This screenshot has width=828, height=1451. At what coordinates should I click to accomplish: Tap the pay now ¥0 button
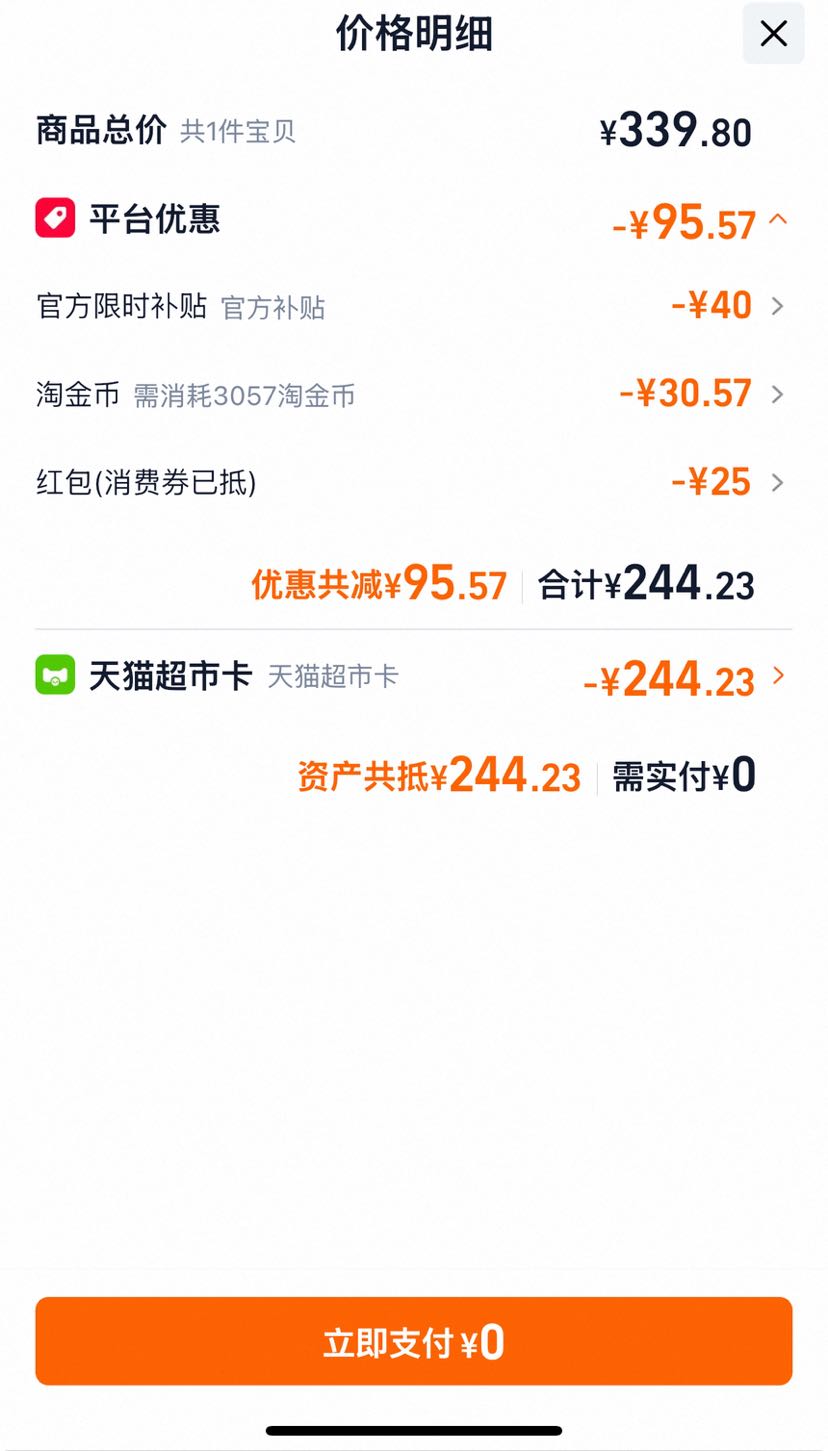413,1341
